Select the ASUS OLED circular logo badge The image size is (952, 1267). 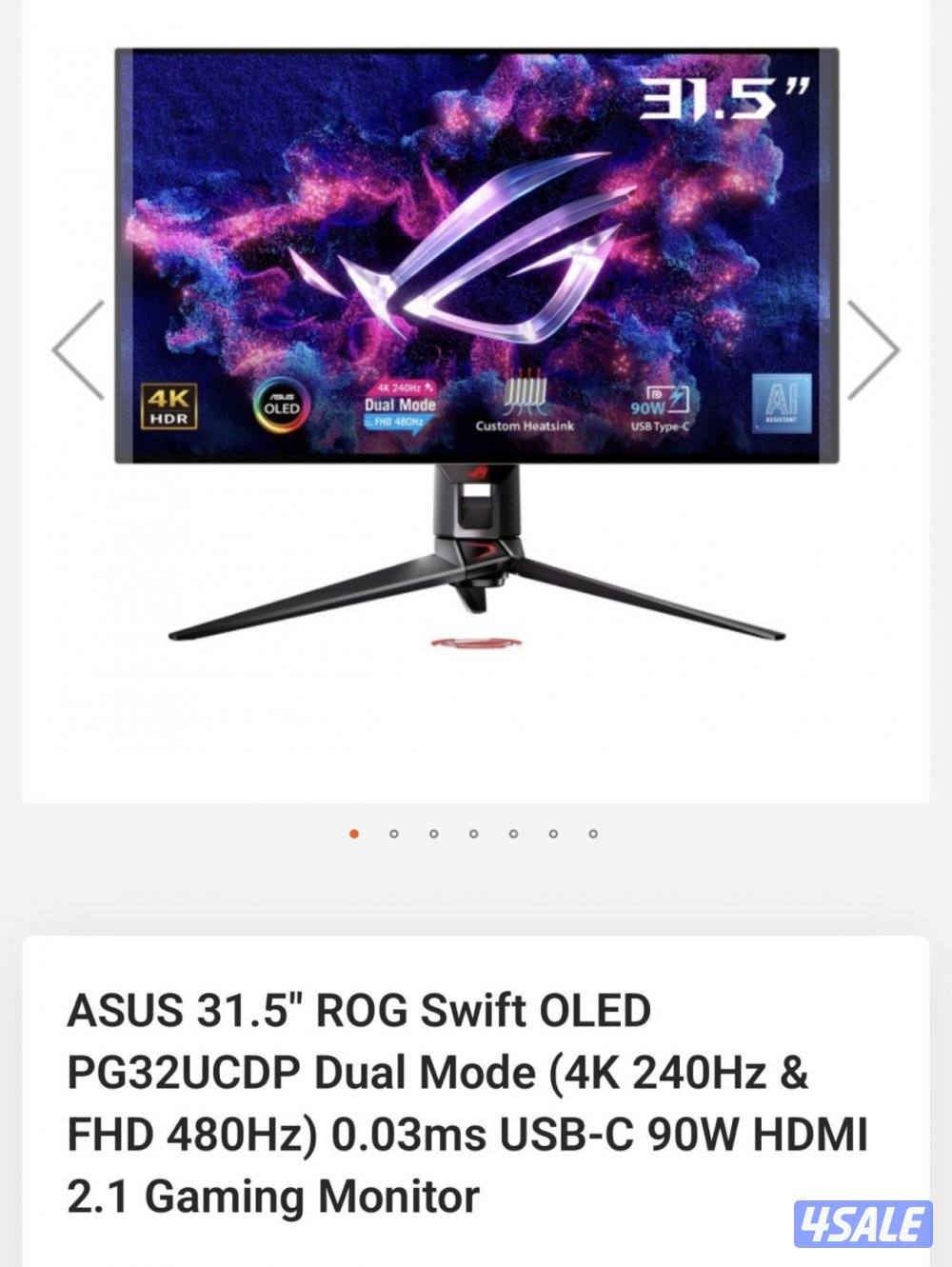coord(282,404)
